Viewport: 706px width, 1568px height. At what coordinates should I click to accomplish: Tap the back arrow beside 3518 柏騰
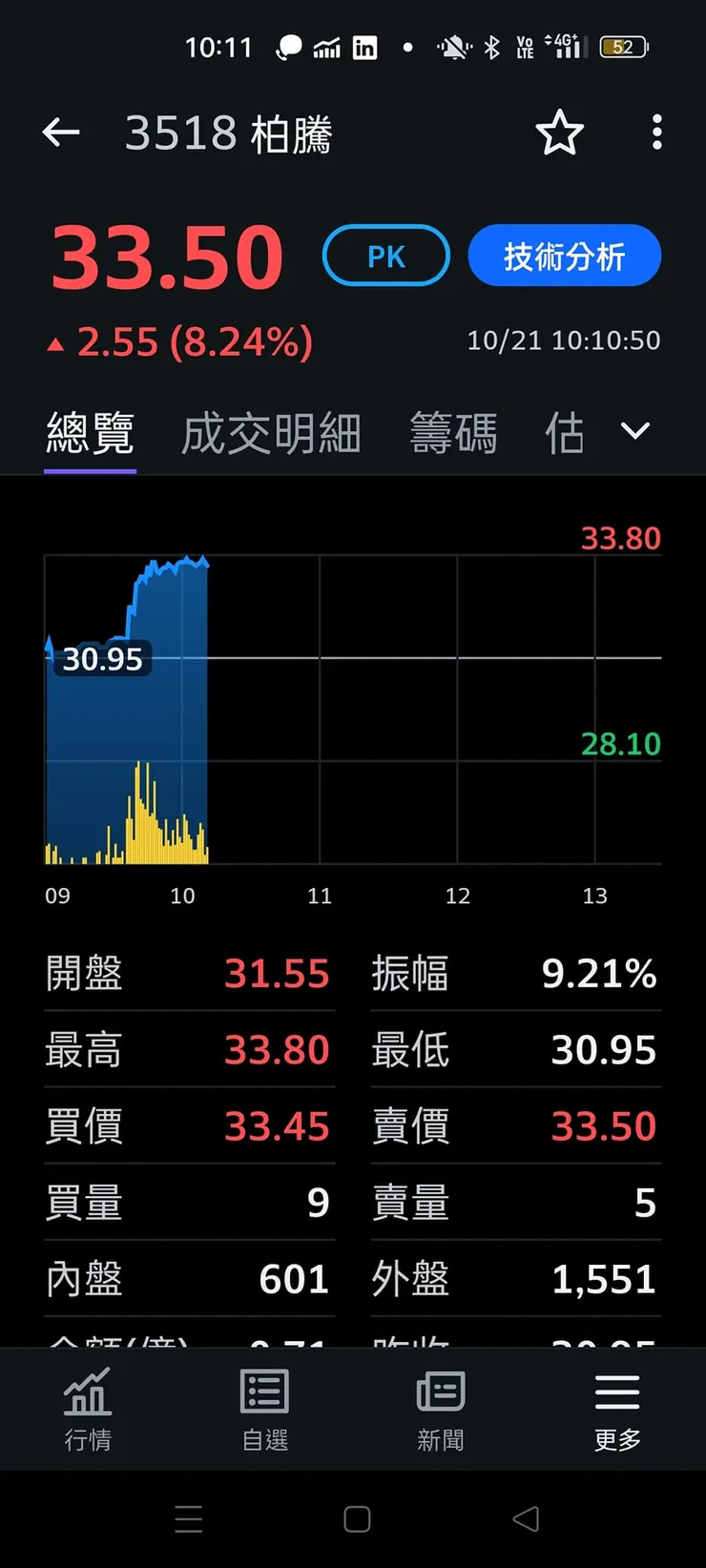pyautogui.click(x=60, y=133)
